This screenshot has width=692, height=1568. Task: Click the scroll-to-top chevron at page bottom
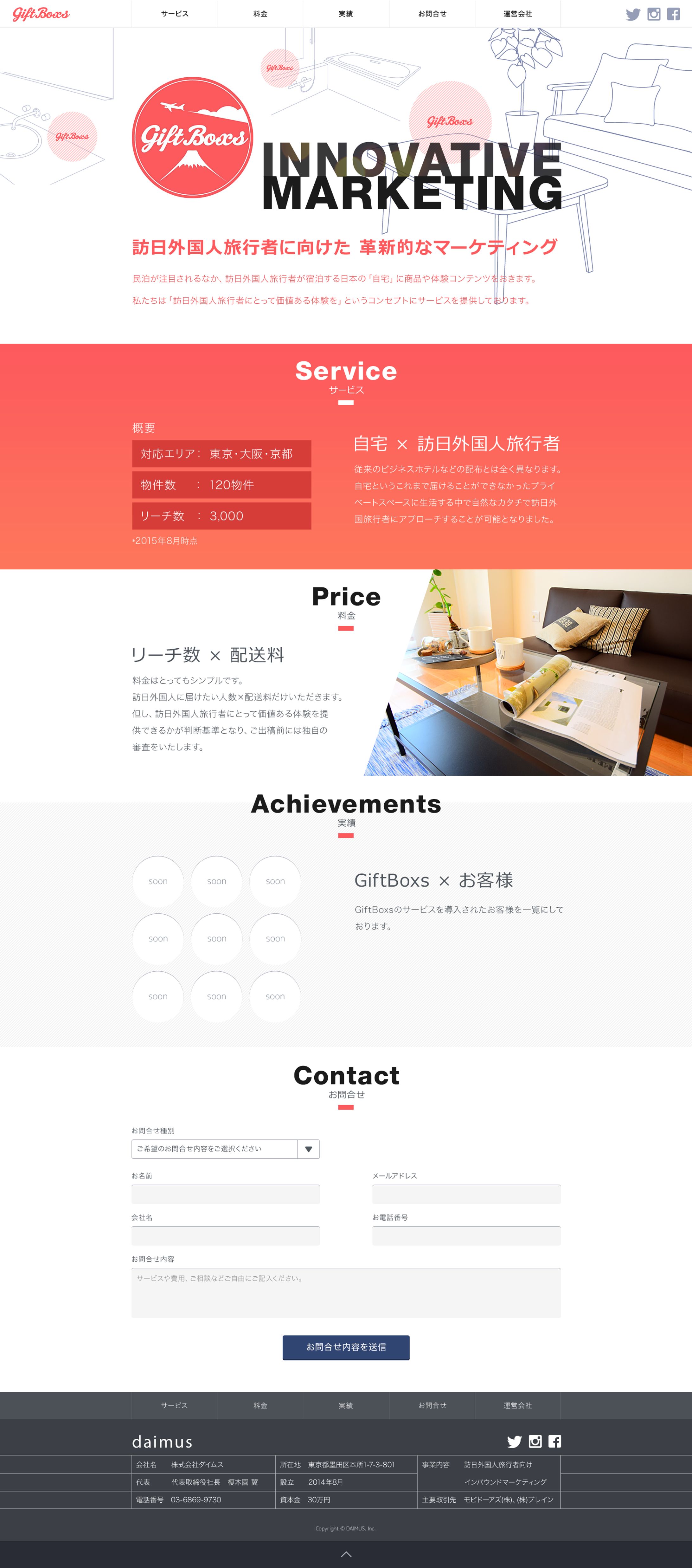click(x=346, y=1553)
